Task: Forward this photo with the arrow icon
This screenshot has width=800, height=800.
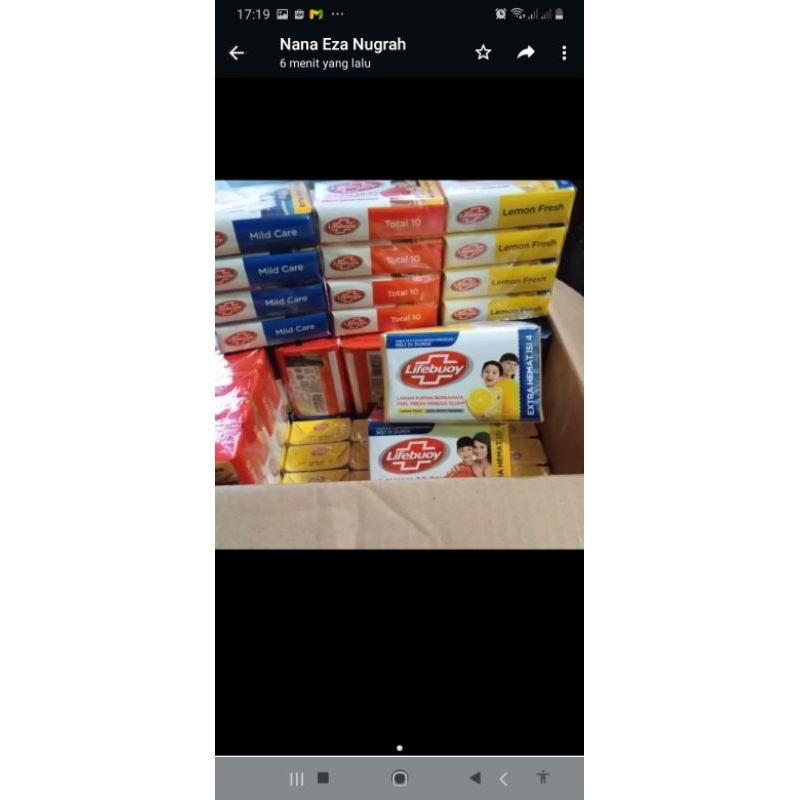Action: click(x=526, y=53)
